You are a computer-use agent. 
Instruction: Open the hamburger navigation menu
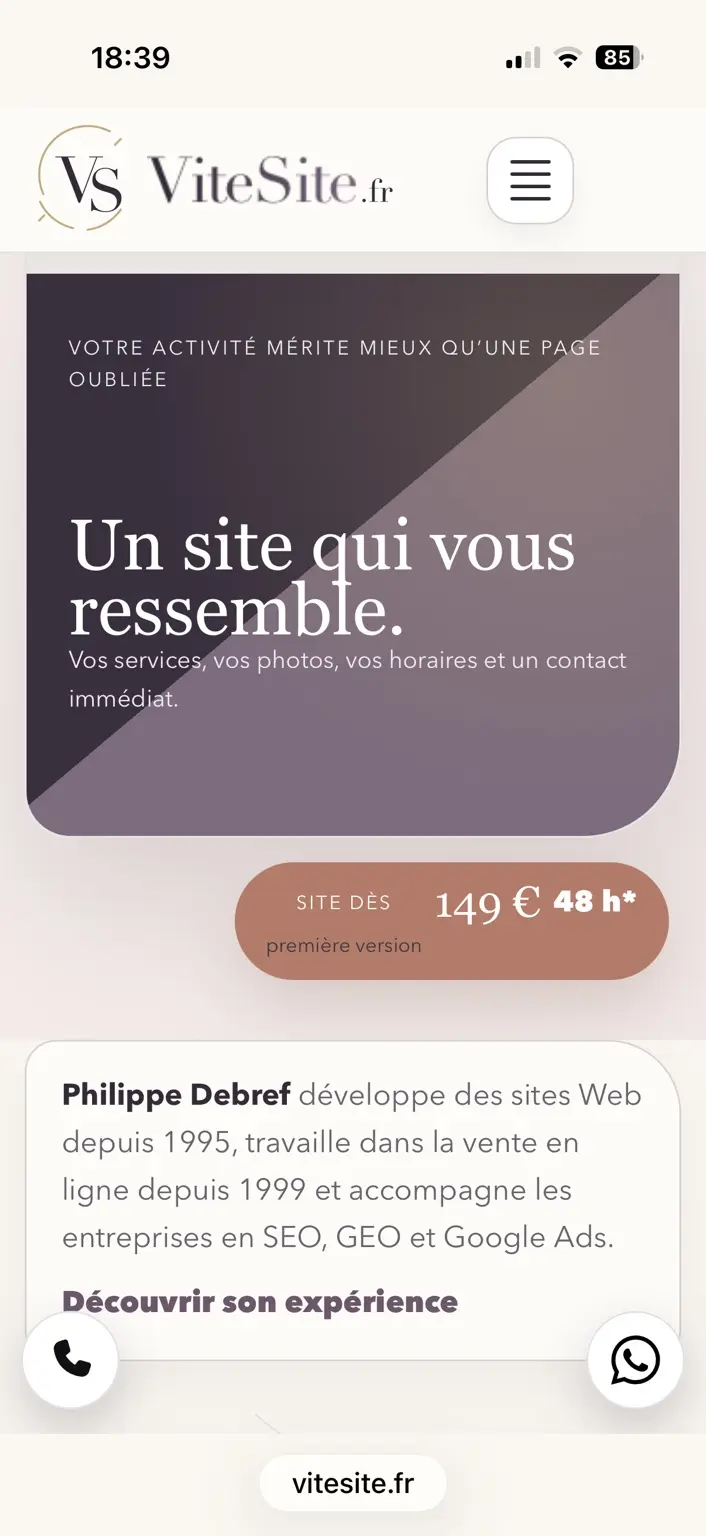tap(530, 180)
